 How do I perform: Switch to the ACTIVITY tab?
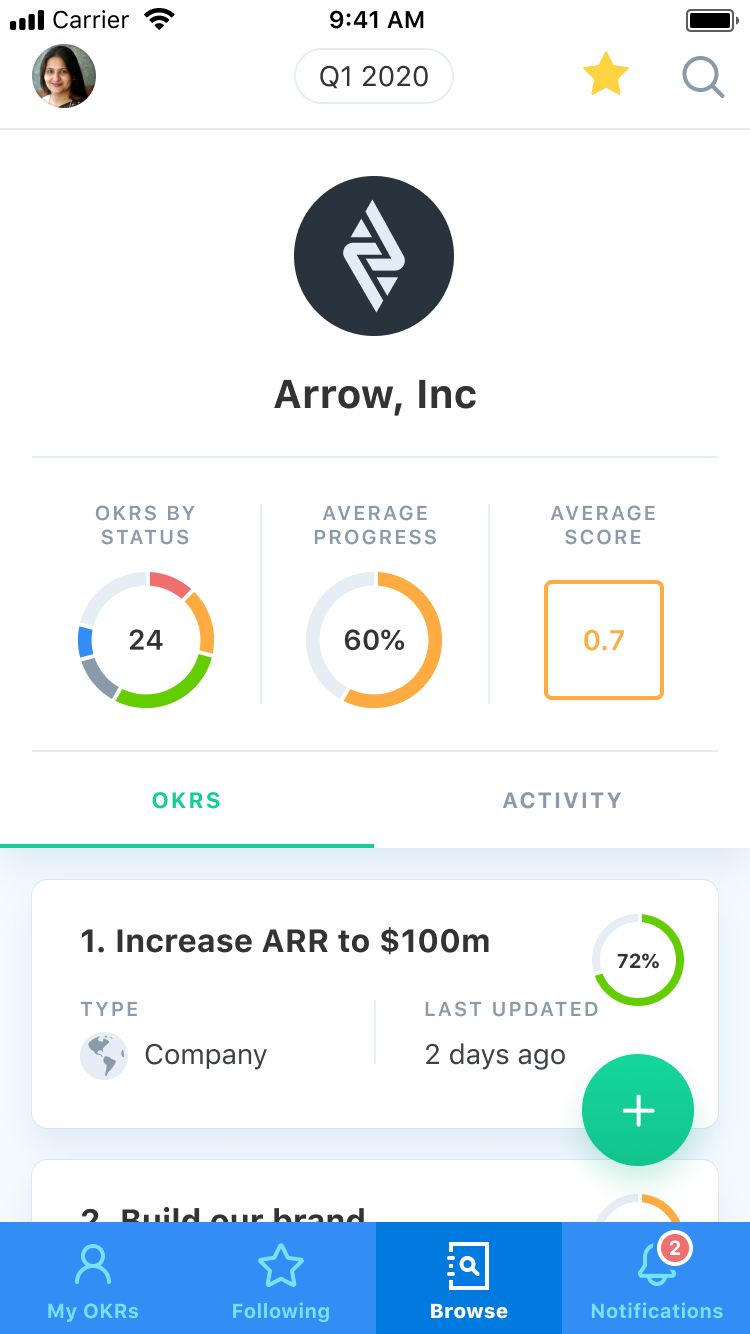click(562, 800)
